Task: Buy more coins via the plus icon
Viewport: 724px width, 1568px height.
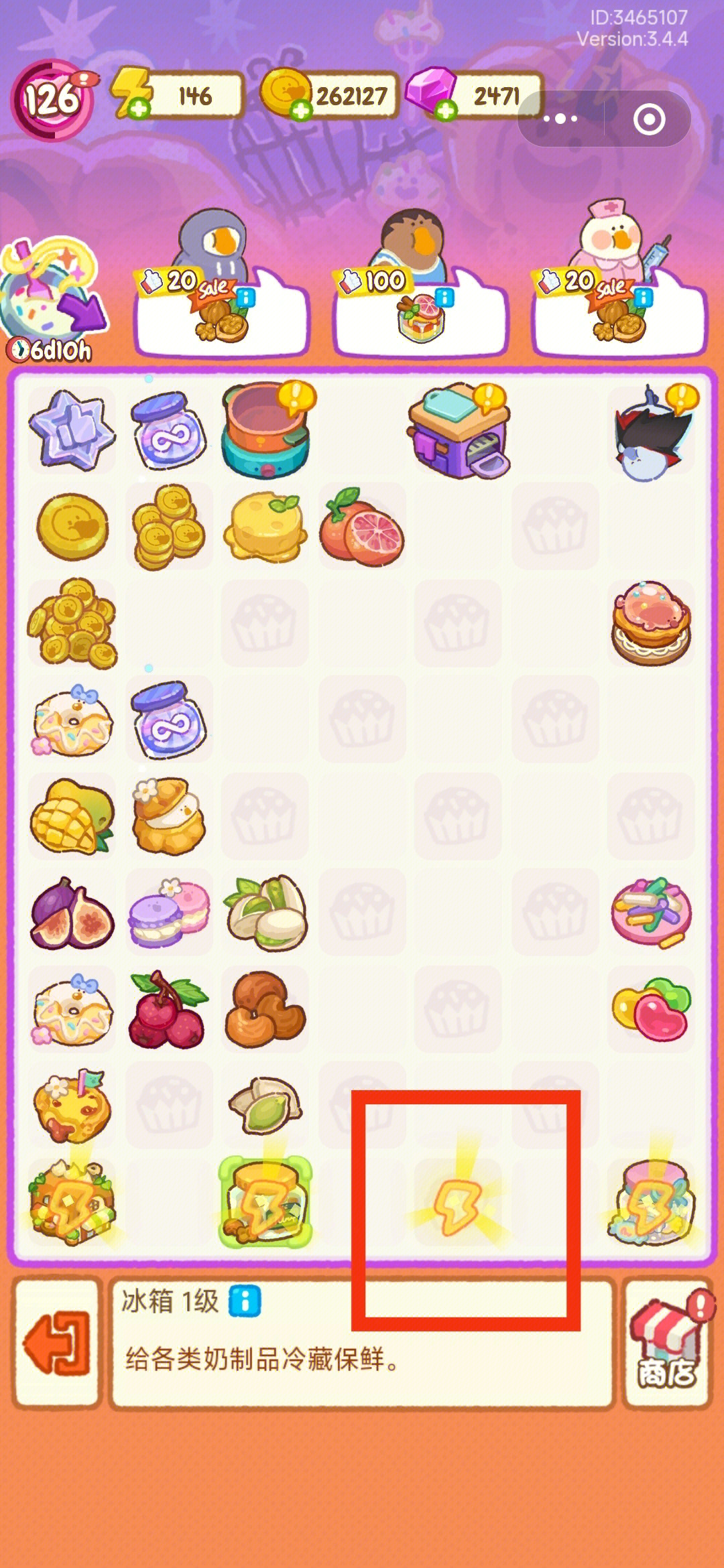Action: [x=301, y=110]
